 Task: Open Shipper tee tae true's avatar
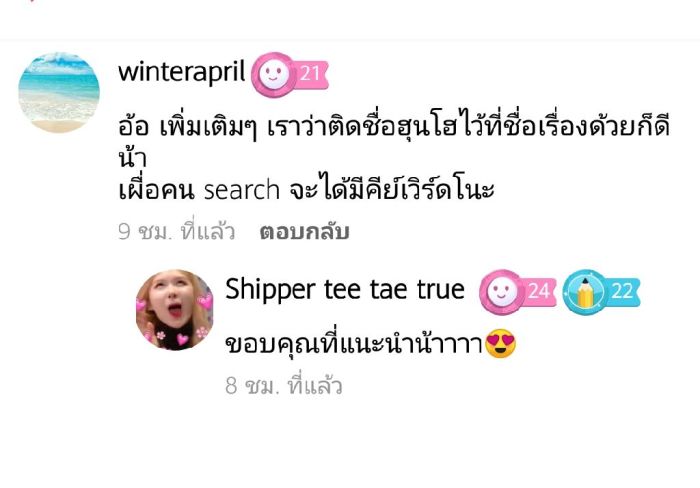pyautogui.click(x=175, y=310)
